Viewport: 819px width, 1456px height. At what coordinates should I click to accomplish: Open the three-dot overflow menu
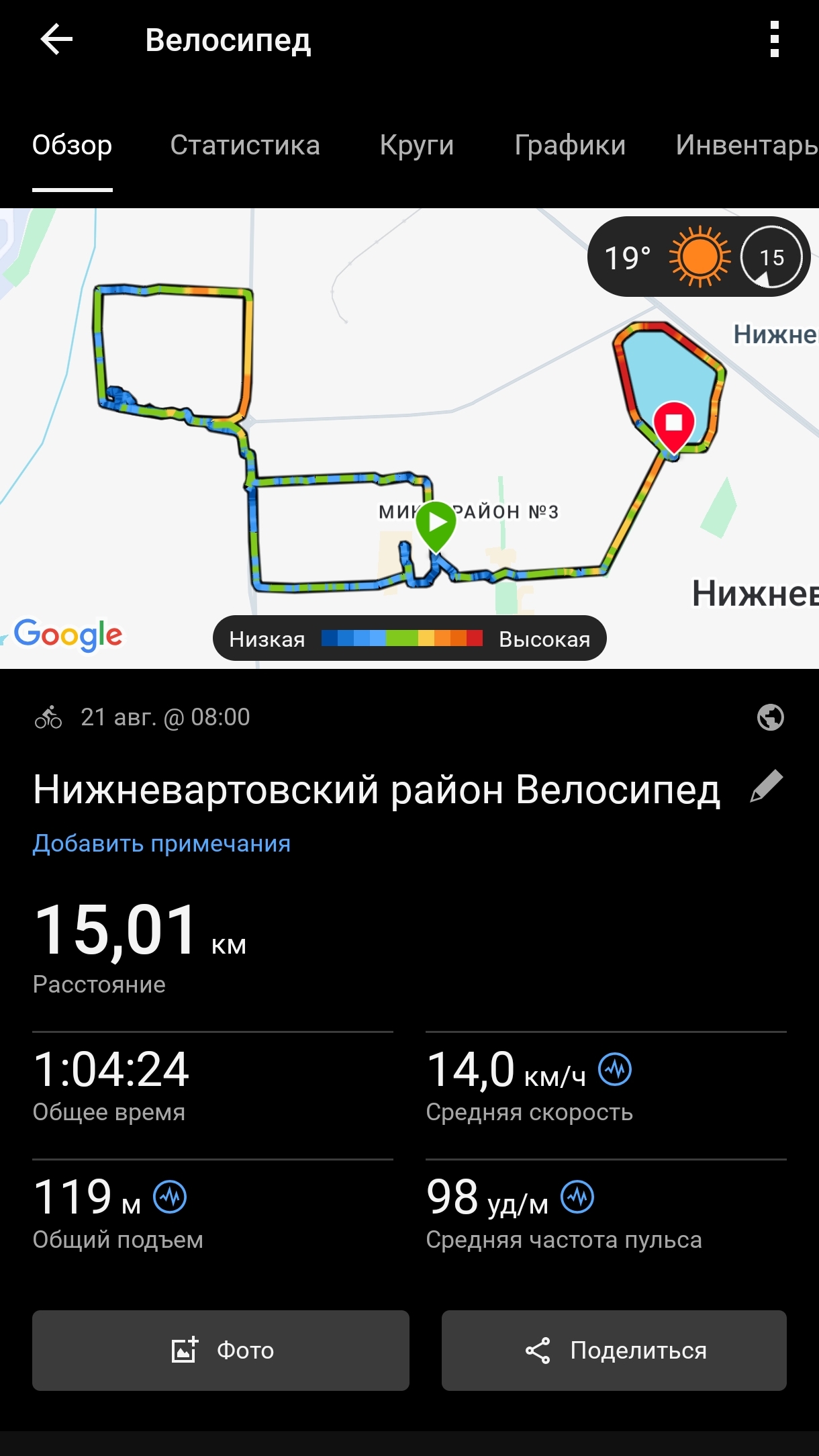point(774,40)
